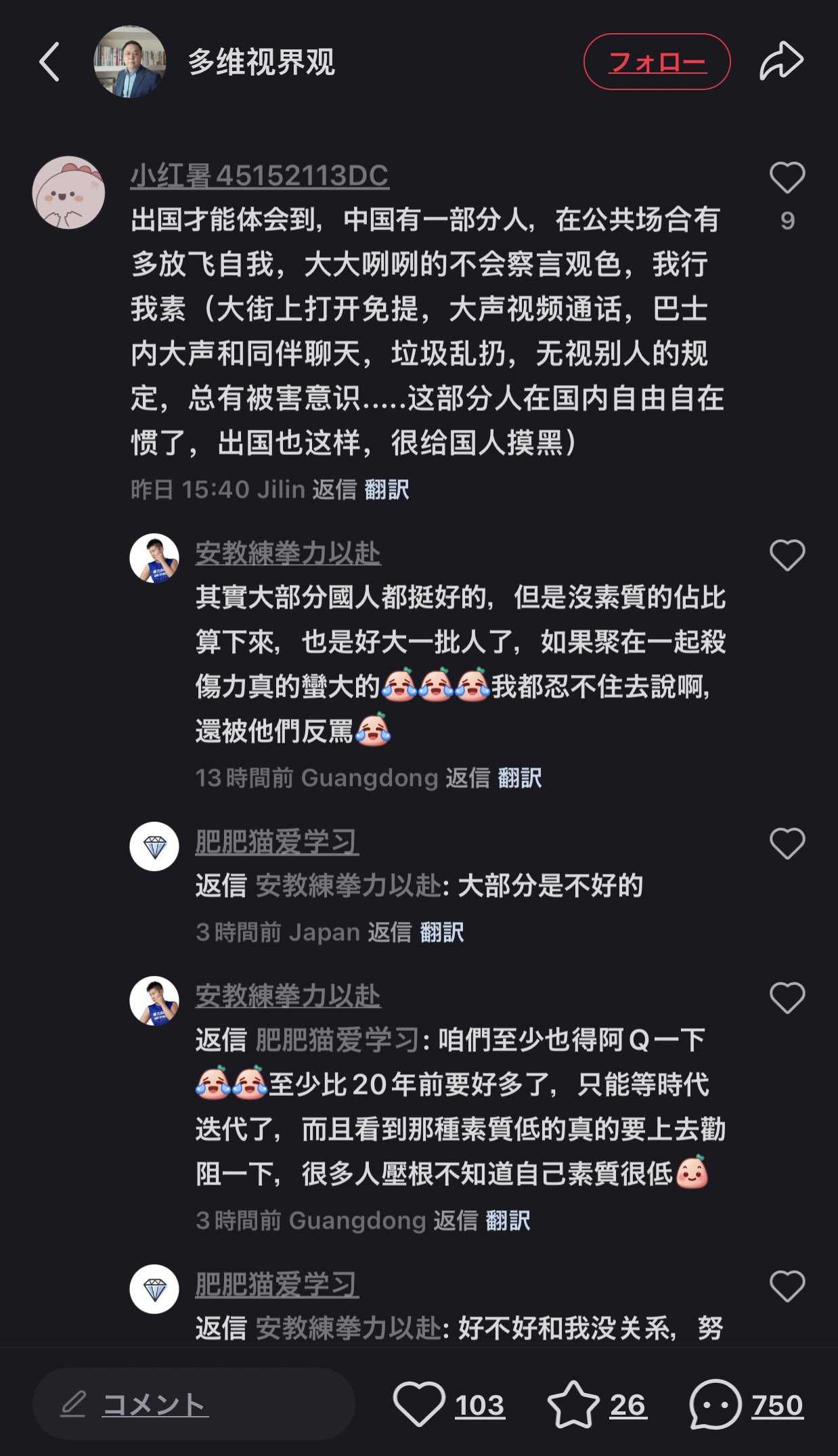Like 肥肥猫爱学习's Japan comment
The height and width of the screenshot is (1456, 838).
click(x=787, y=844)
